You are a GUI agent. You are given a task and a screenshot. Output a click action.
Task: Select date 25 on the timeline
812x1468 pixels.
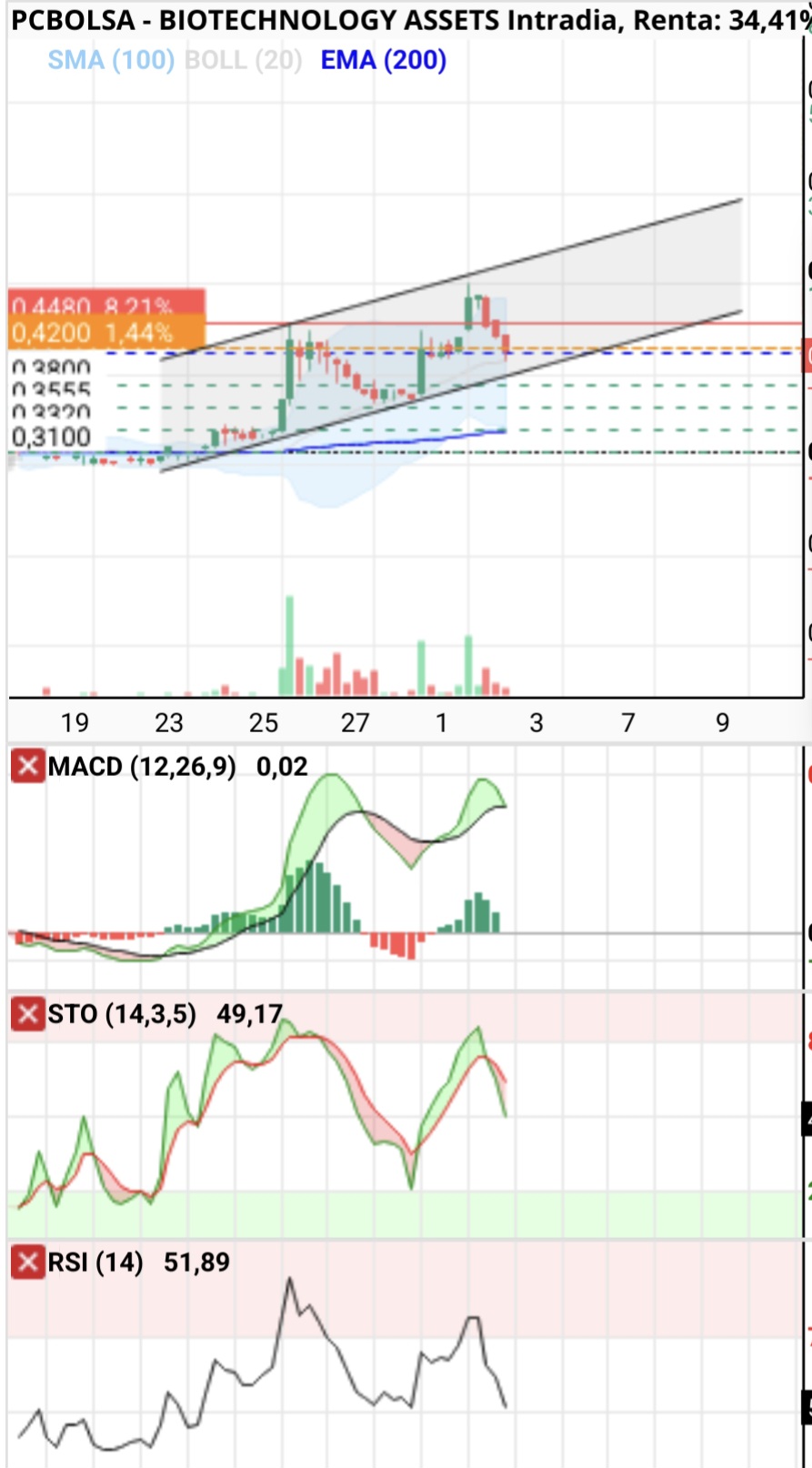(261, 724)
